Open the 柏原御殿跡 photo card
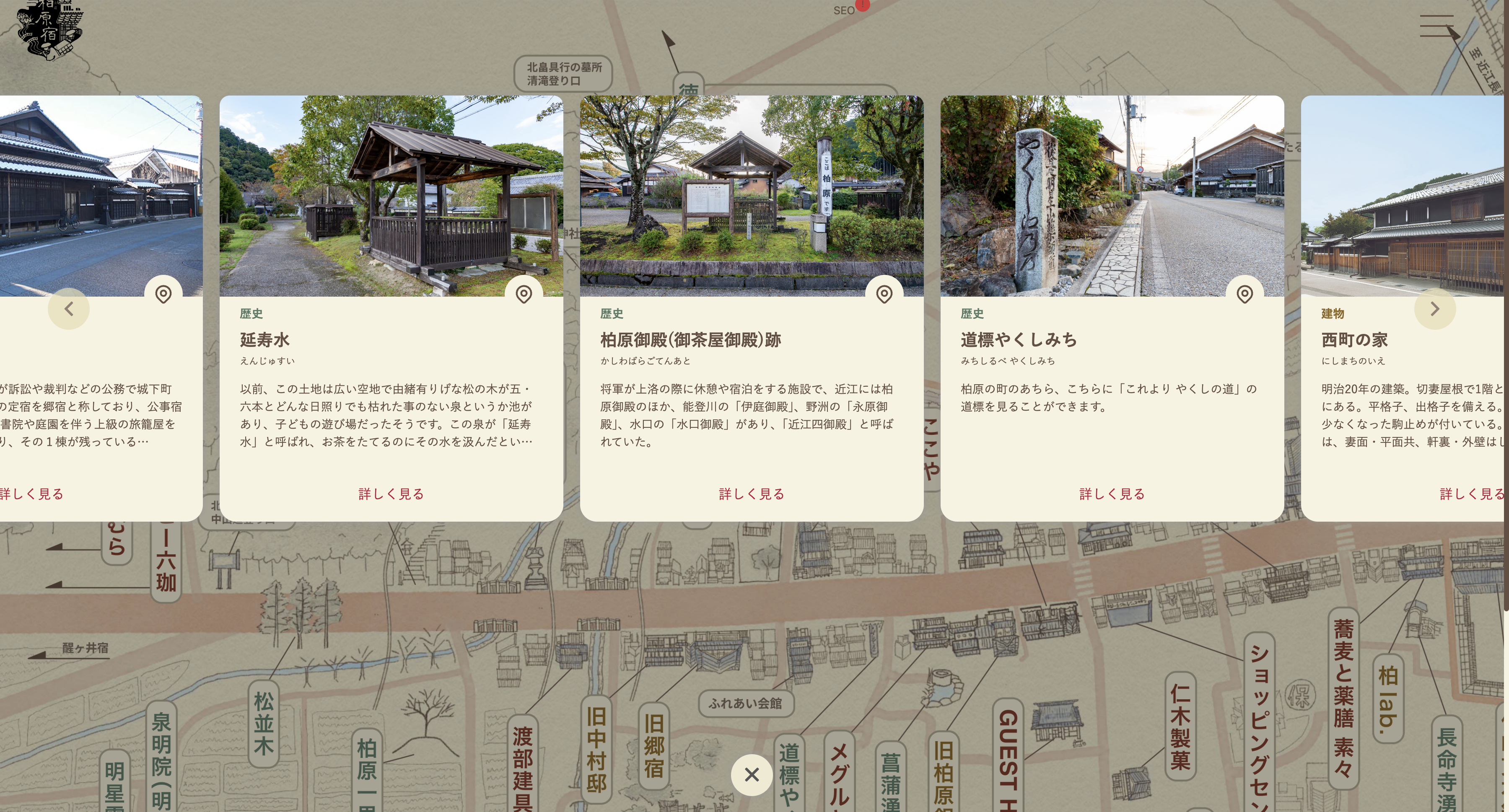 click(x=752, y=196)
